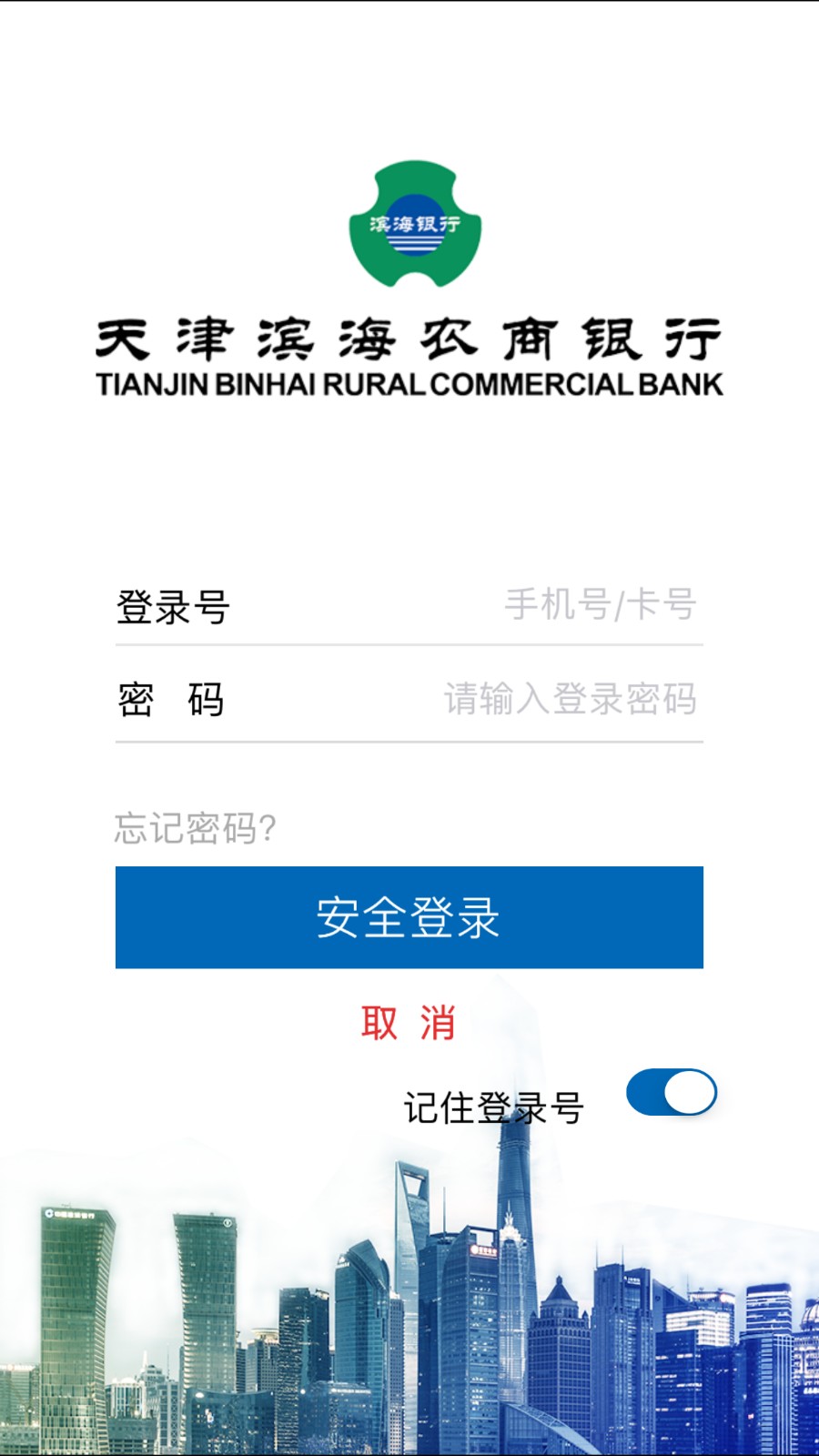
Task: Toggle the 记住登录号 switch
Action: tap(672, 1093)
